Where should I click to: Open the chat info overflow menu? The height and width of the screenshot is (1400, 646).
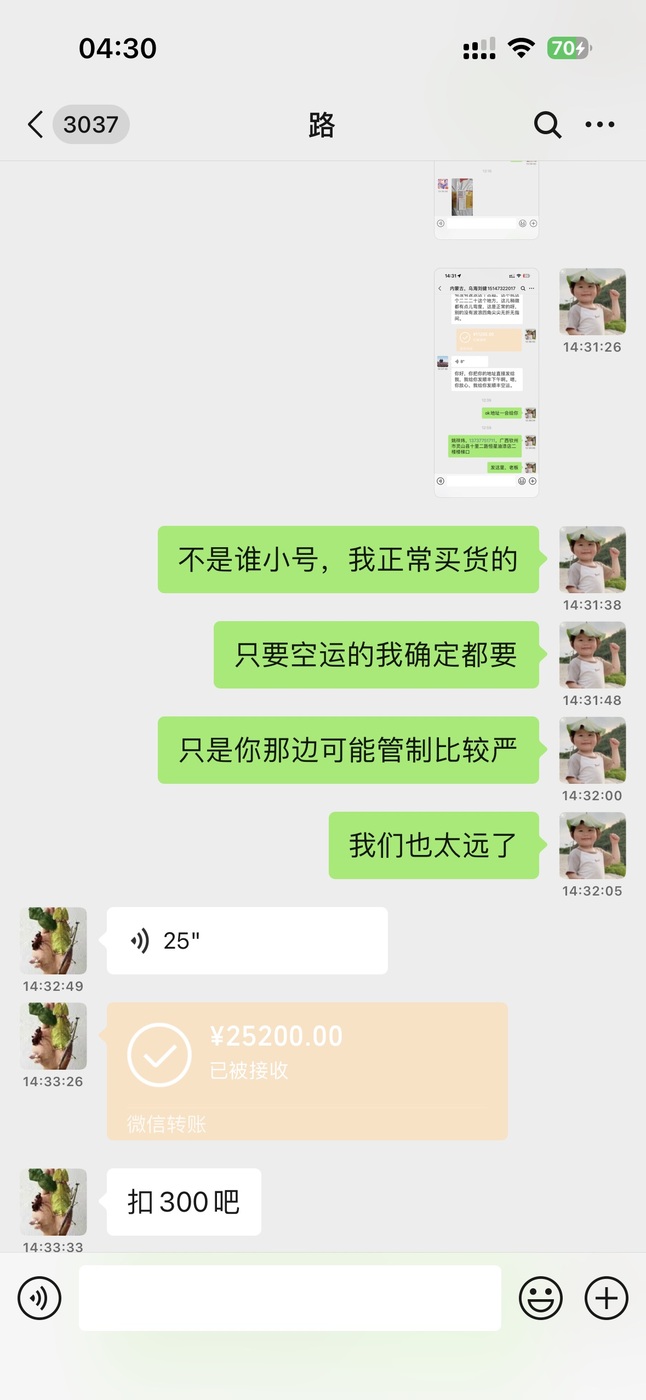(x=600, y=125)
